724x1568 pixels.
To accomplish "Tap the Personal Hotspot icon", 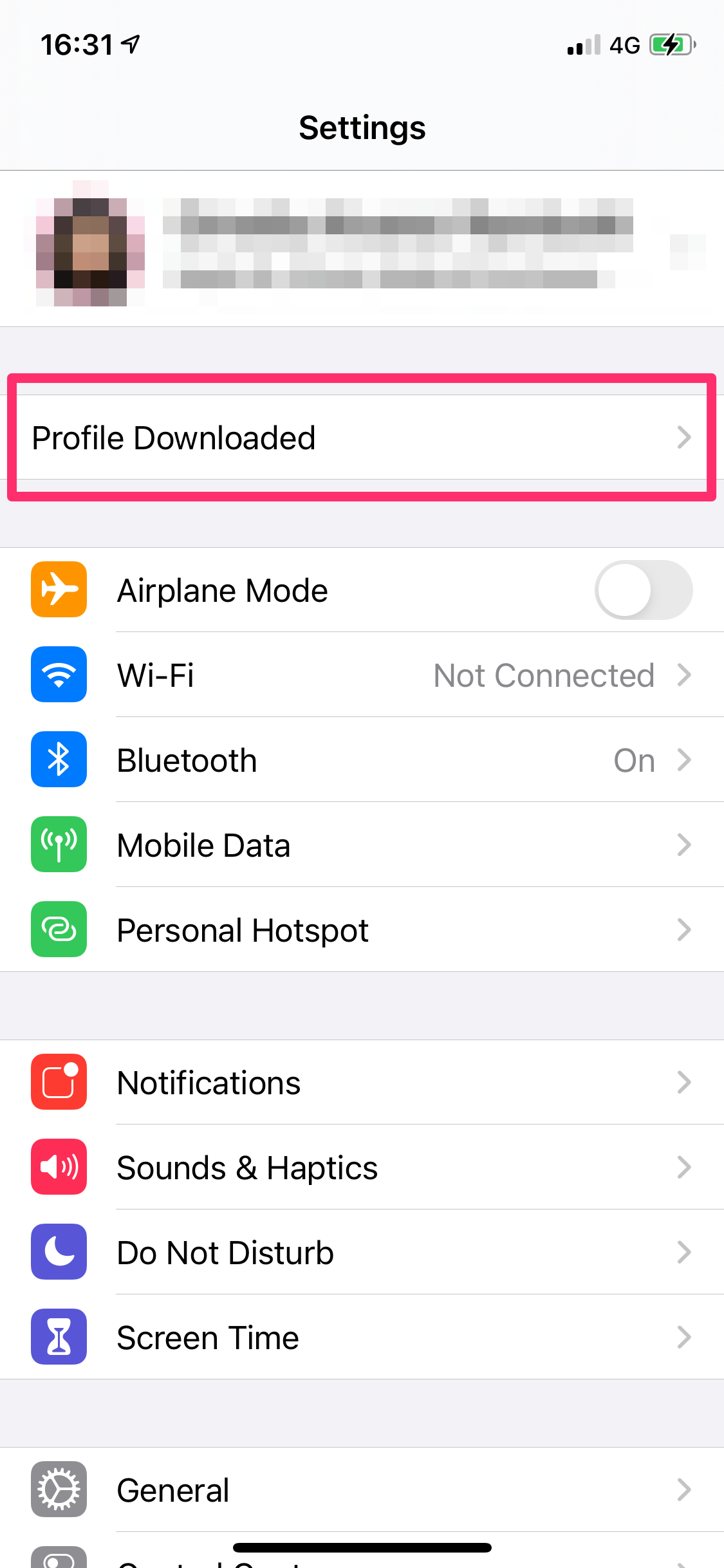I will pyautogui.click(x=59, y=929).
